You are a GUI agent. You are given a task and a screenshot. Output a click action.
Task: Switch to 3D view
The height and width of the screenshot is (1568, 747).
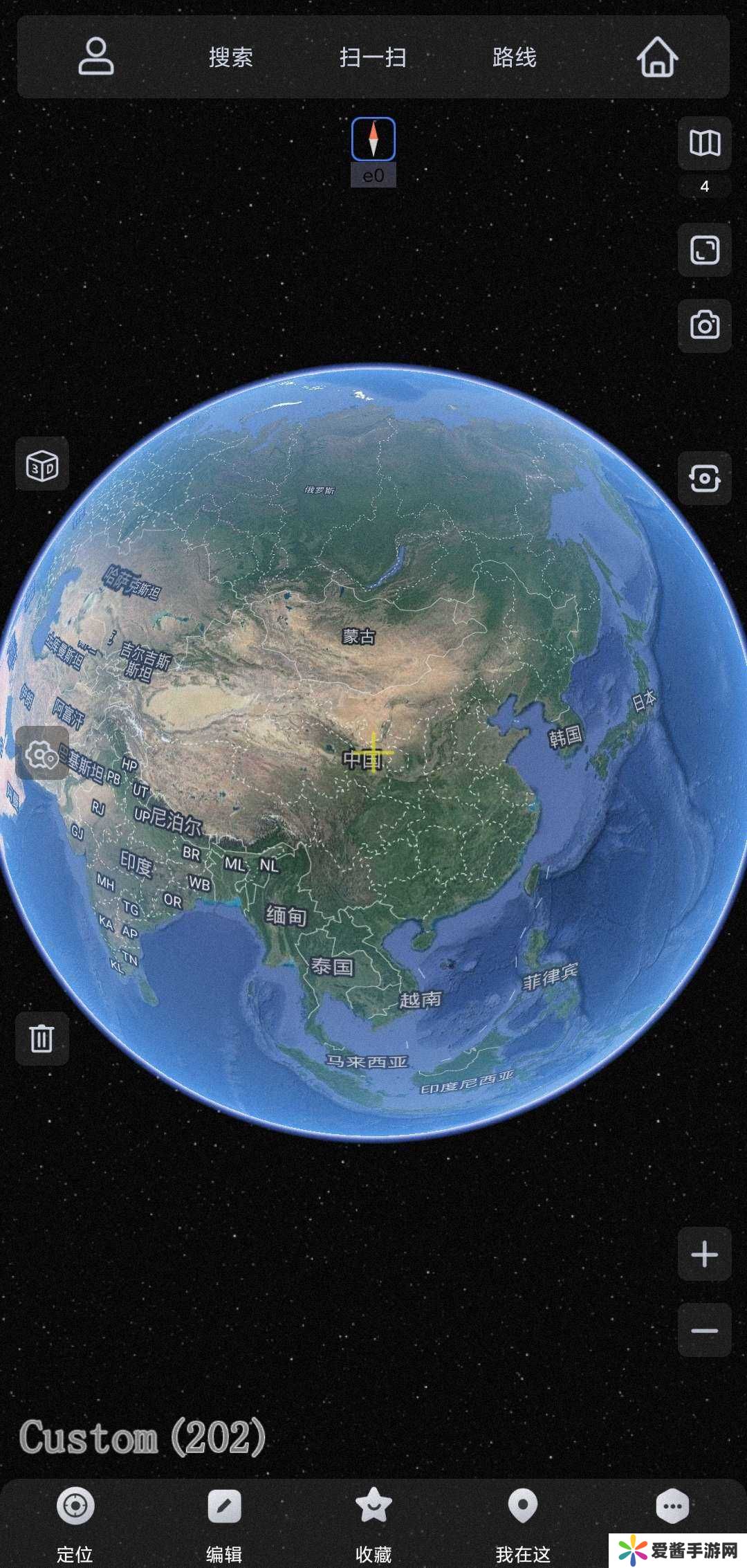[42, 466]
